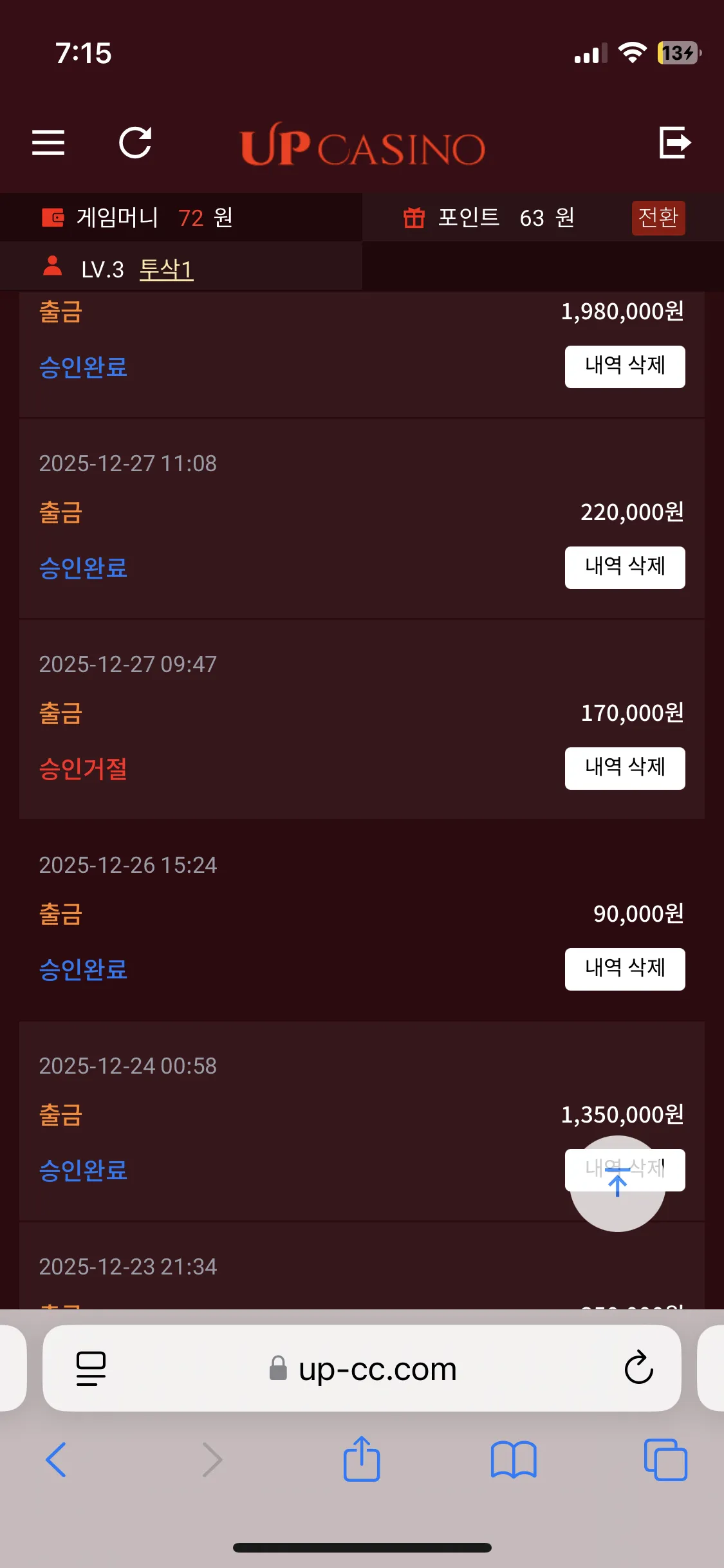Jump to top with the floating arrow
This screenshot has width=724, height=1568.
(x=618, y=1184)
